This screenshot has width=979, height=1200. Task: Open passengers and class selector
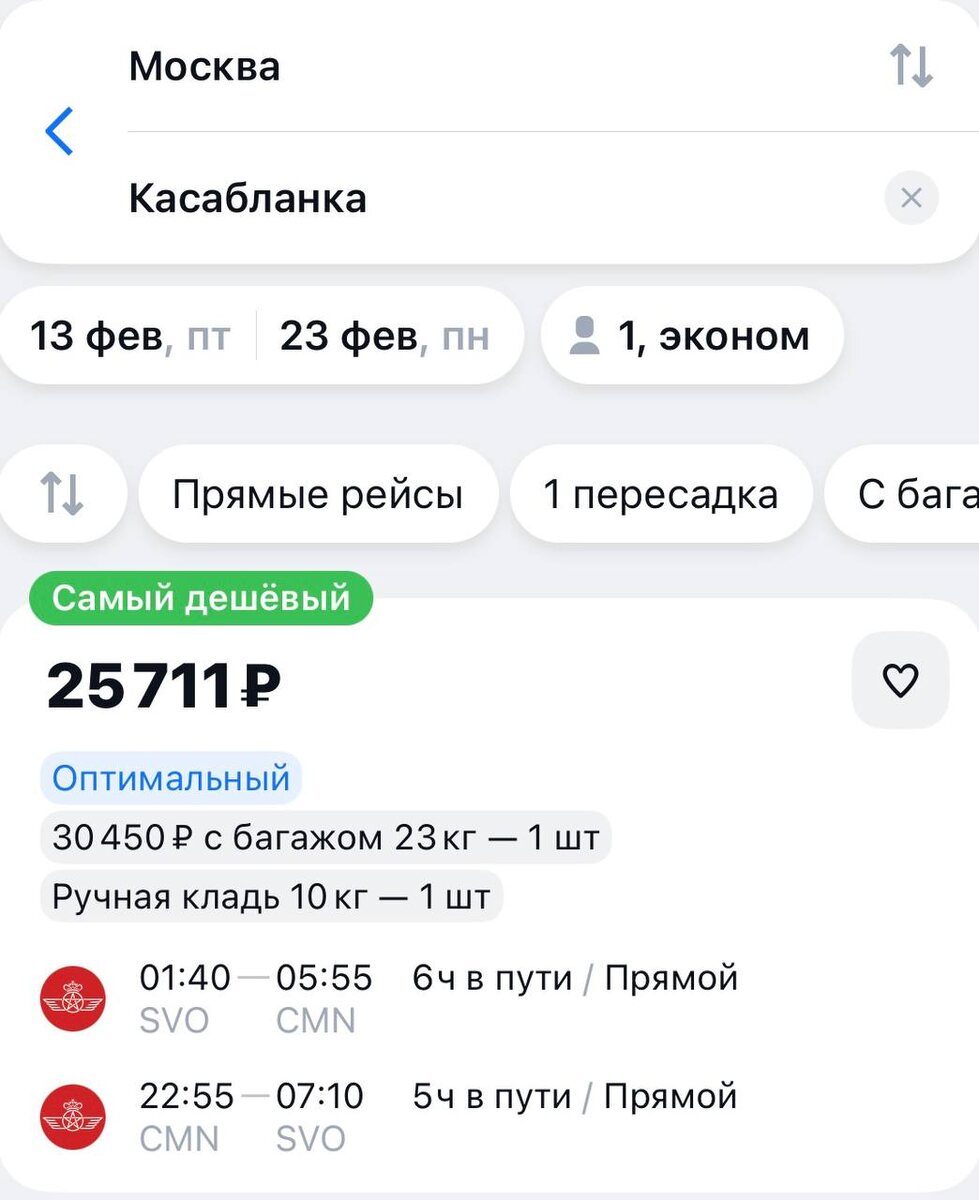pos(691,336)
